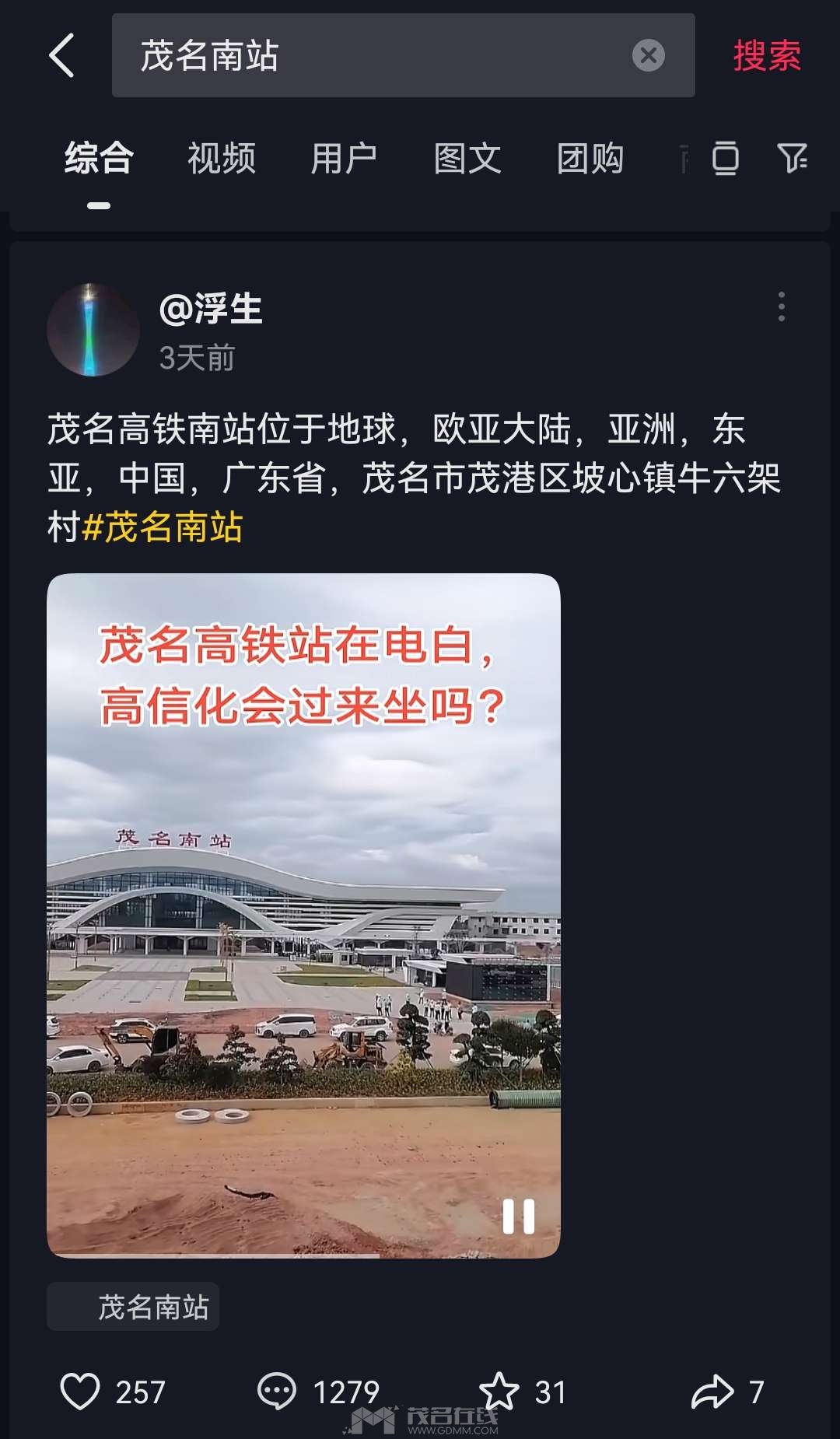840x1439 pixels.
Task: Select the 综合 tab
Action: pyautogui.click(x=99, y=159)
